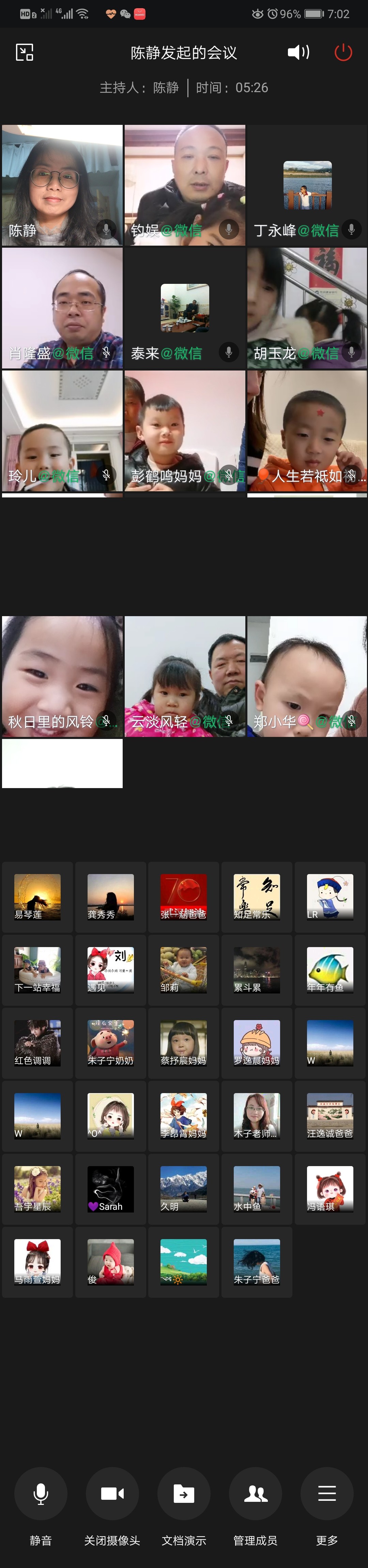Minimize the meeting window
This screenshot has height=1568, width=368.
click(x=24, y=53)
